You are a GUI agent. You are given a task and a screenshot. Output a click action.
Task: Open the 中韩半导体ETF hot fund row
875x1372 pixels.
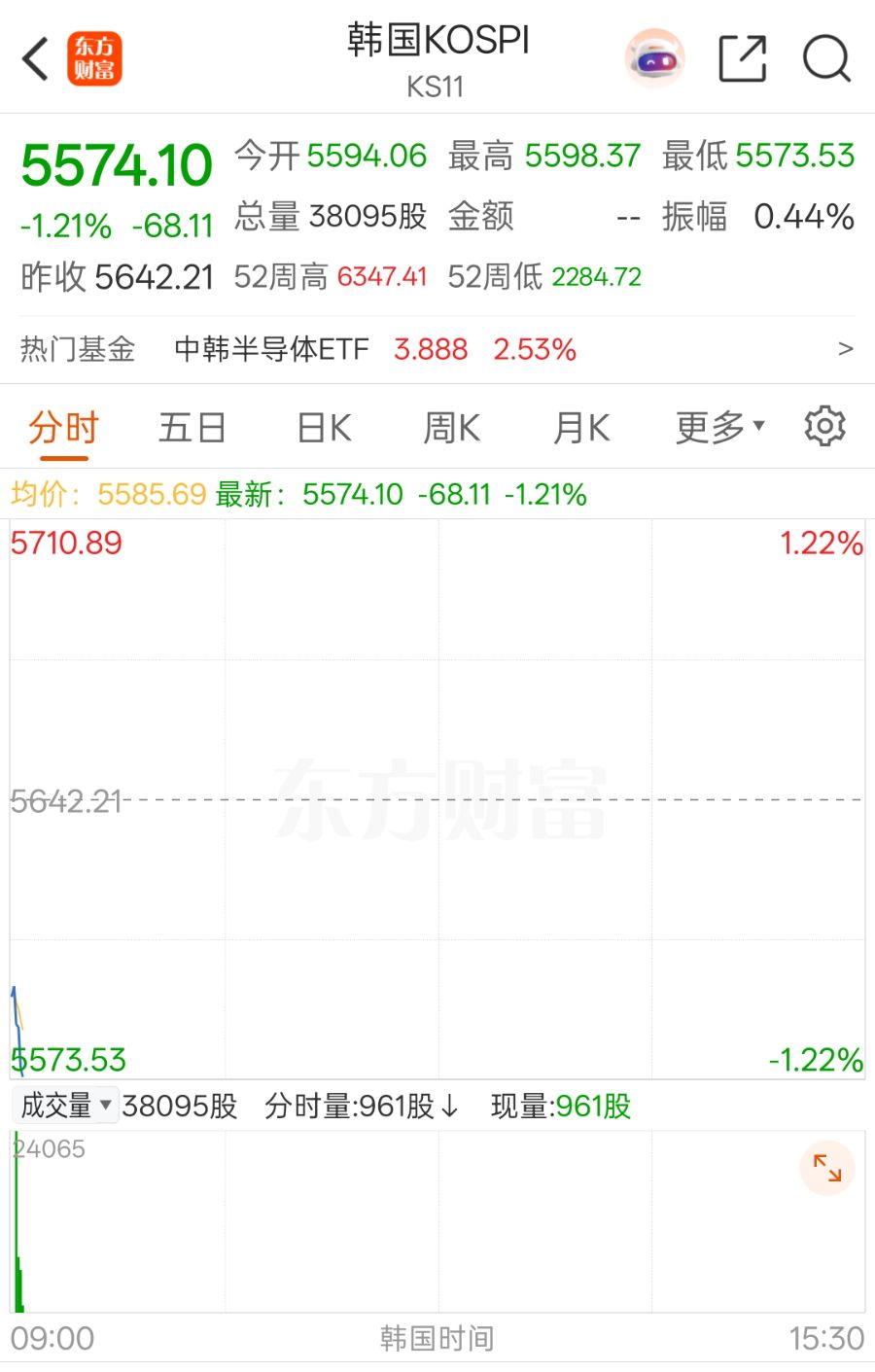[x=437, y=349]
